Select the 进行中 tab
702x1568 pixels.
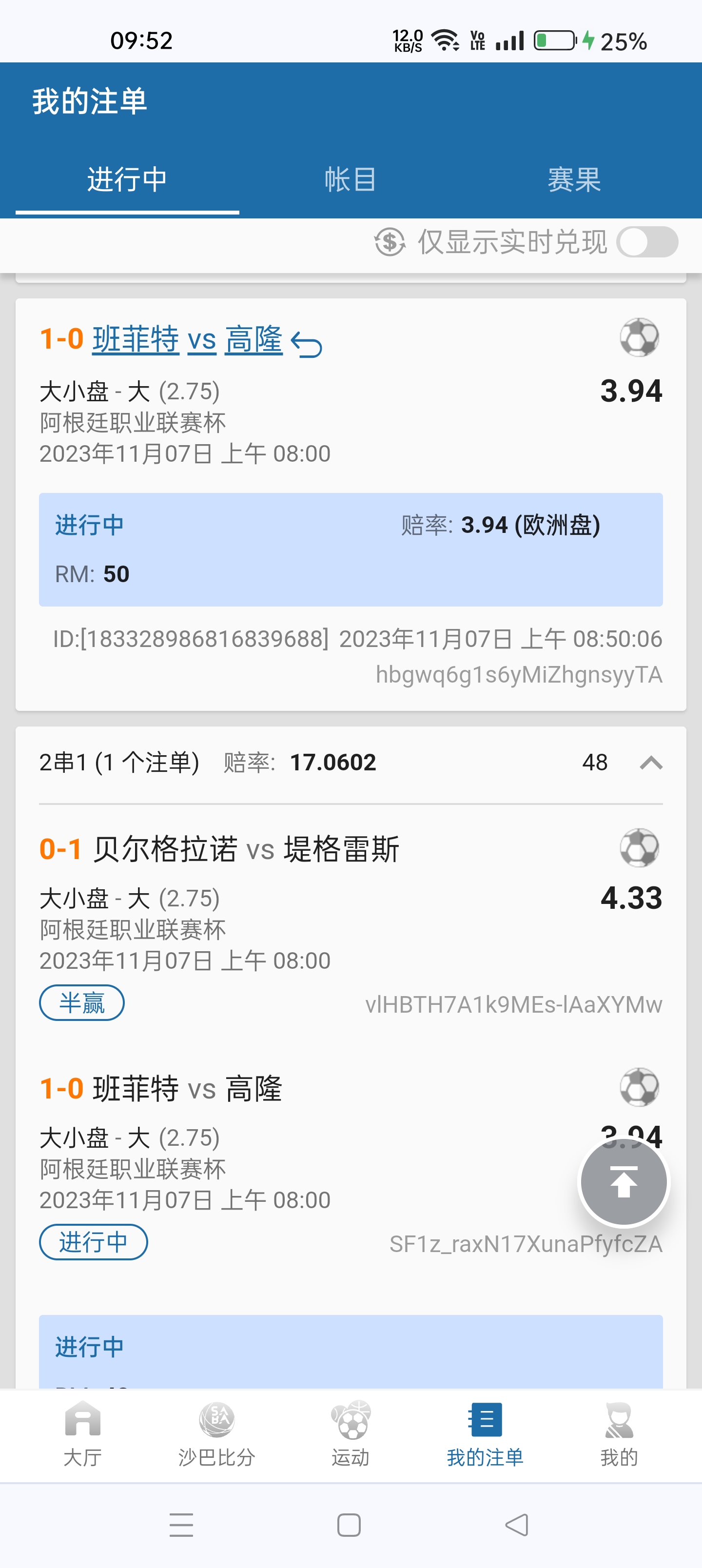coord(127,179)
